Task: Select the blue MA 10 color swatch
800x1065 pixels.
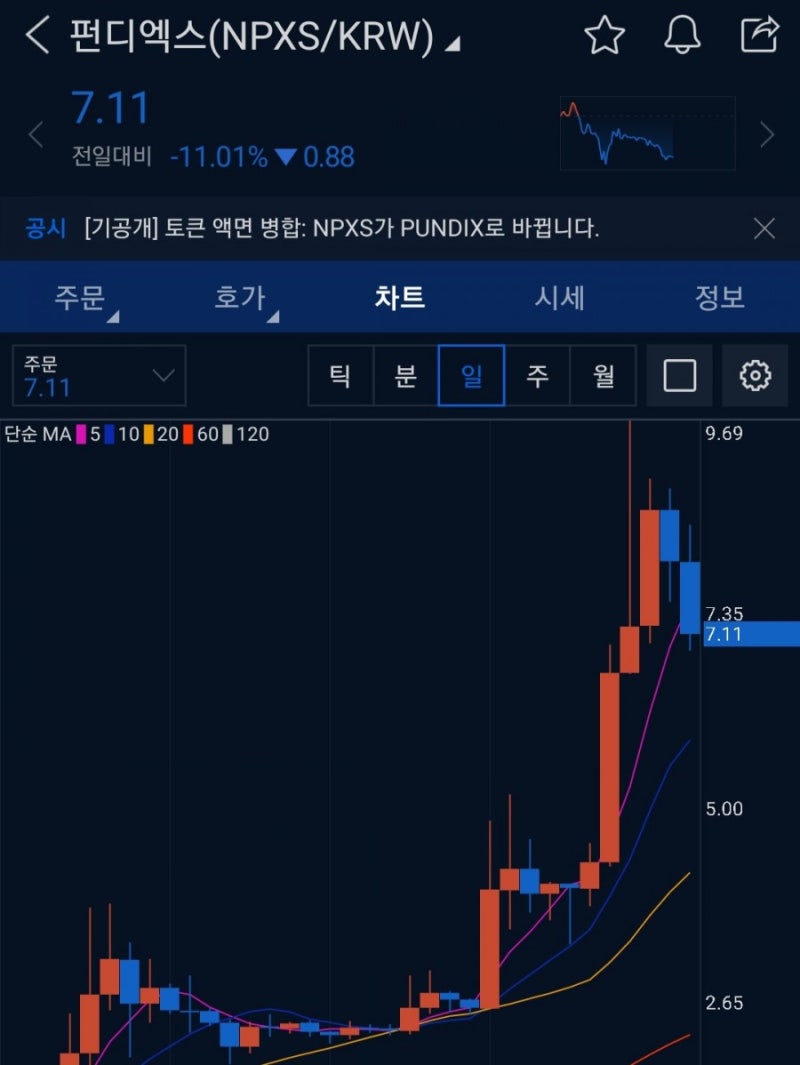Action: 111,434
